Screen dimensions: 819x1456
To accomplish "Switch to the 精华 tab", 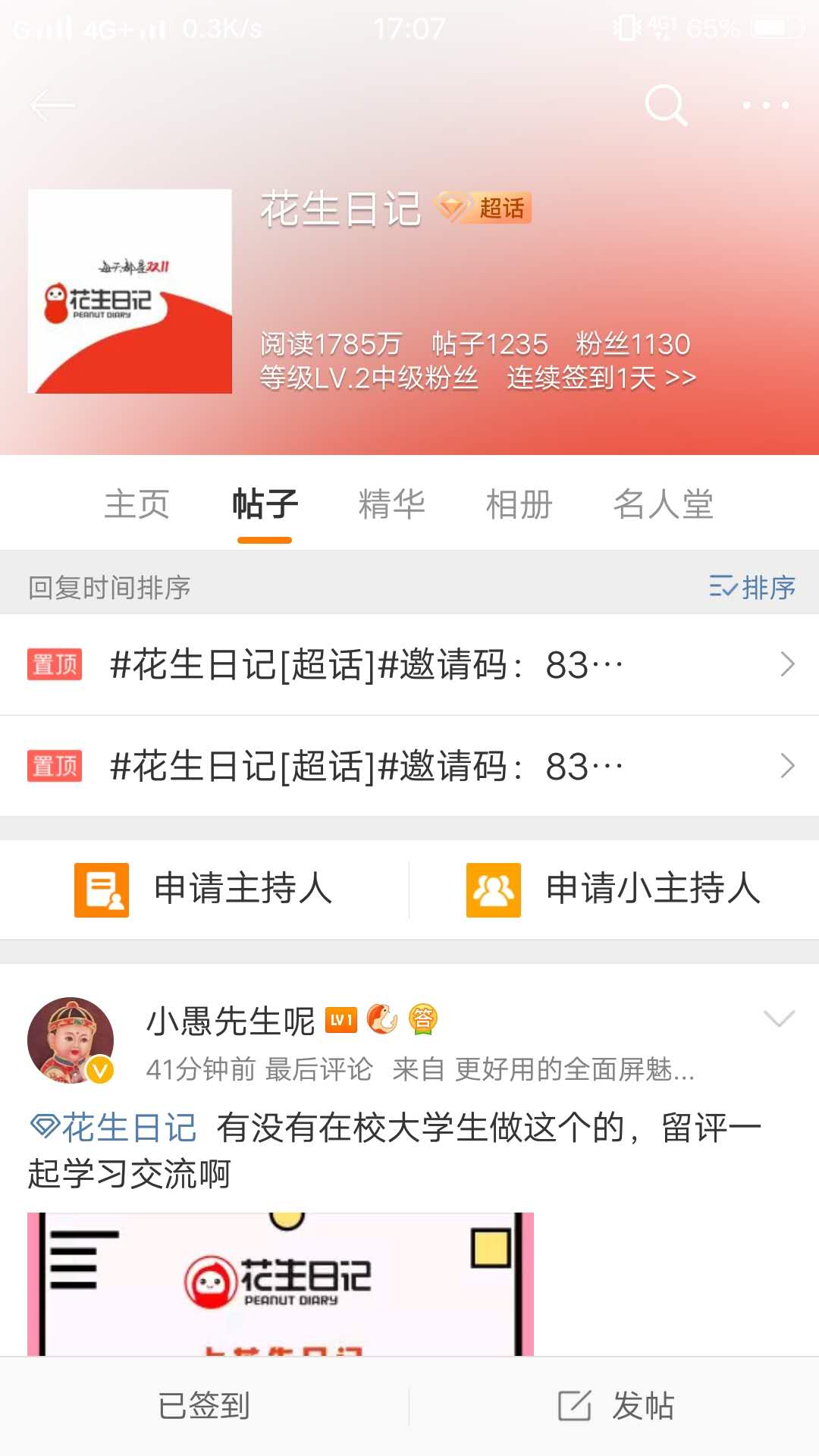I will click(x=391, y=504).
